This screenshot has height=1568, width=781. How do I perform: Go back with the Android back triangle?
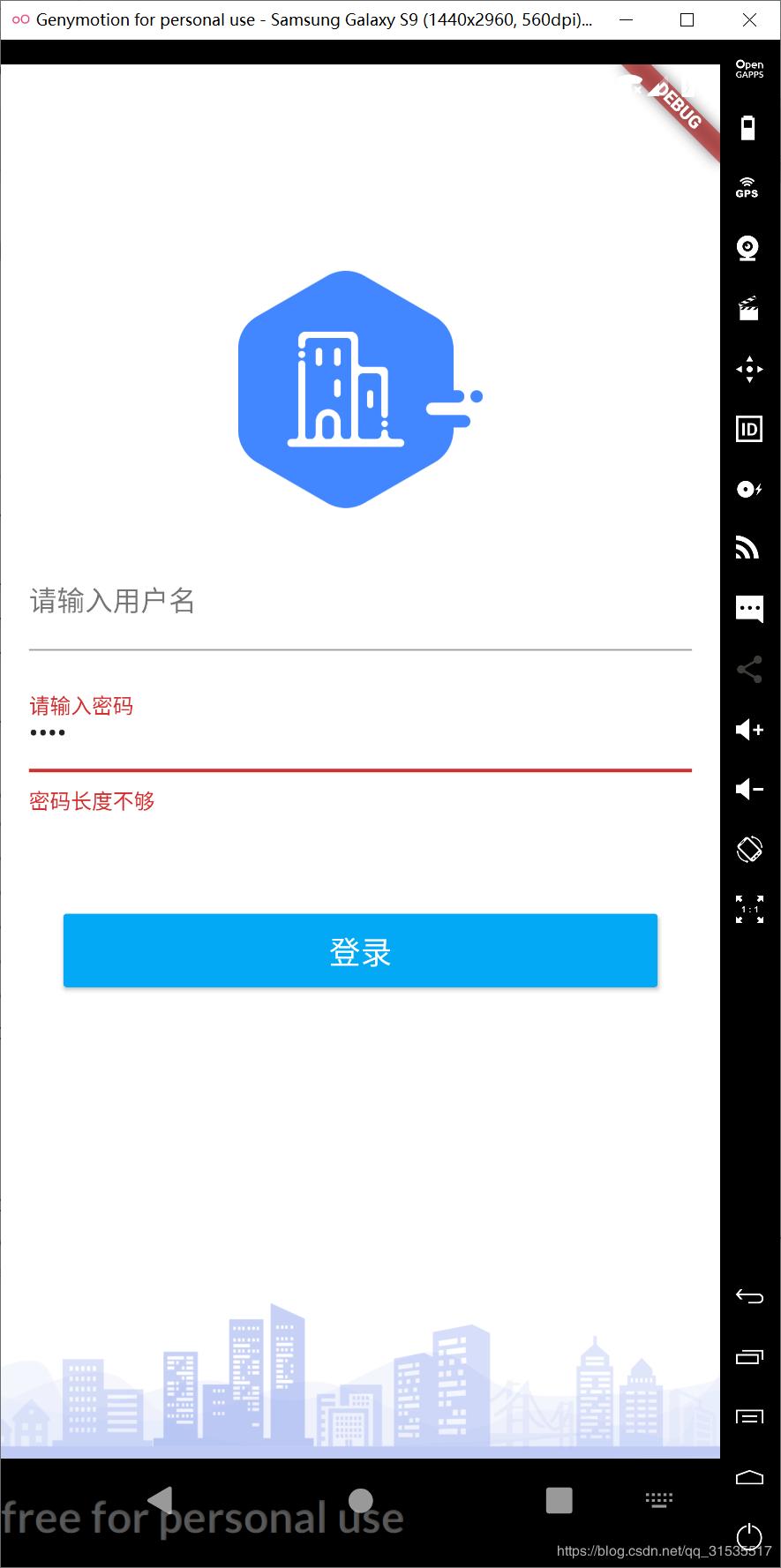tap(161, 1500)
